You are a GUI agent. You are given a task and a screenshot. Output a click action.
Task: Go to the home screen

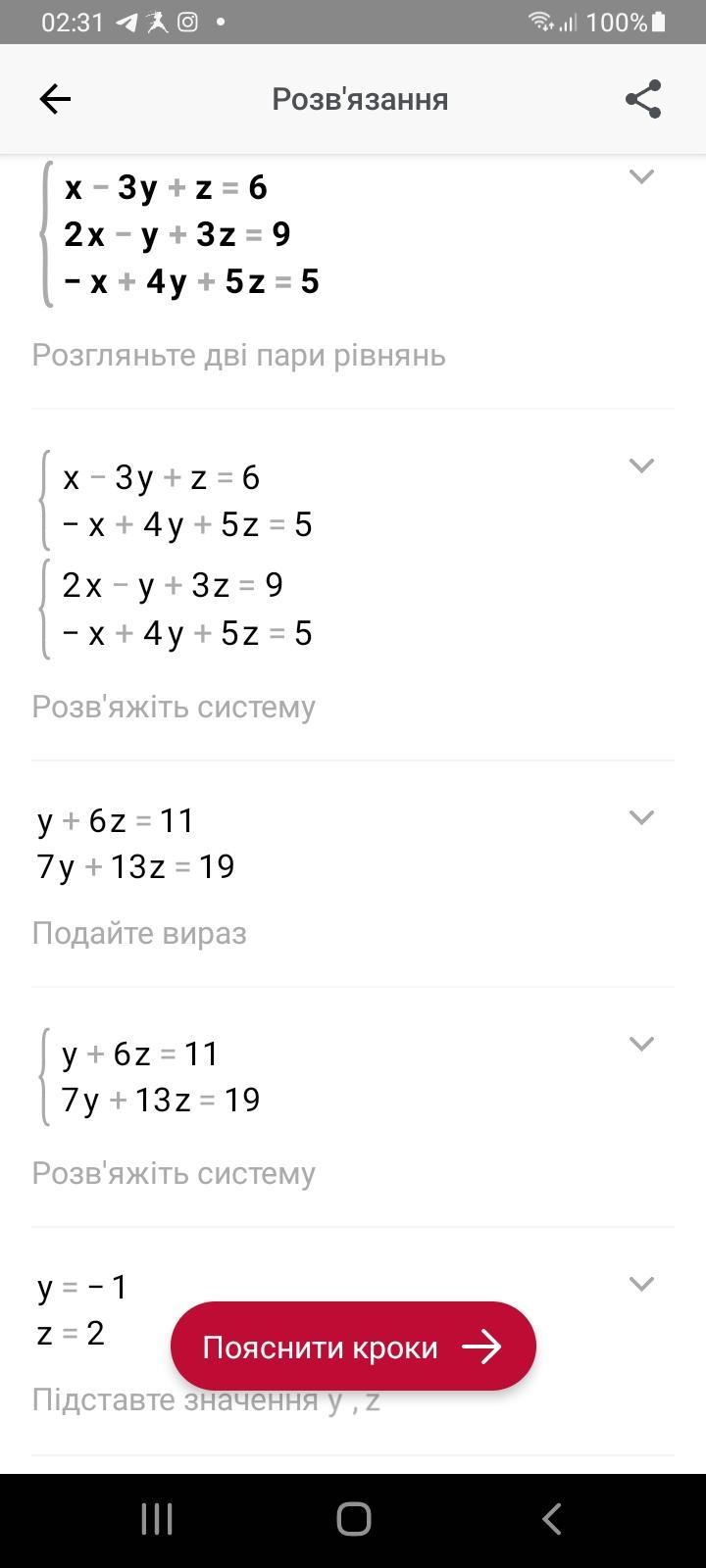(353, 1519)
